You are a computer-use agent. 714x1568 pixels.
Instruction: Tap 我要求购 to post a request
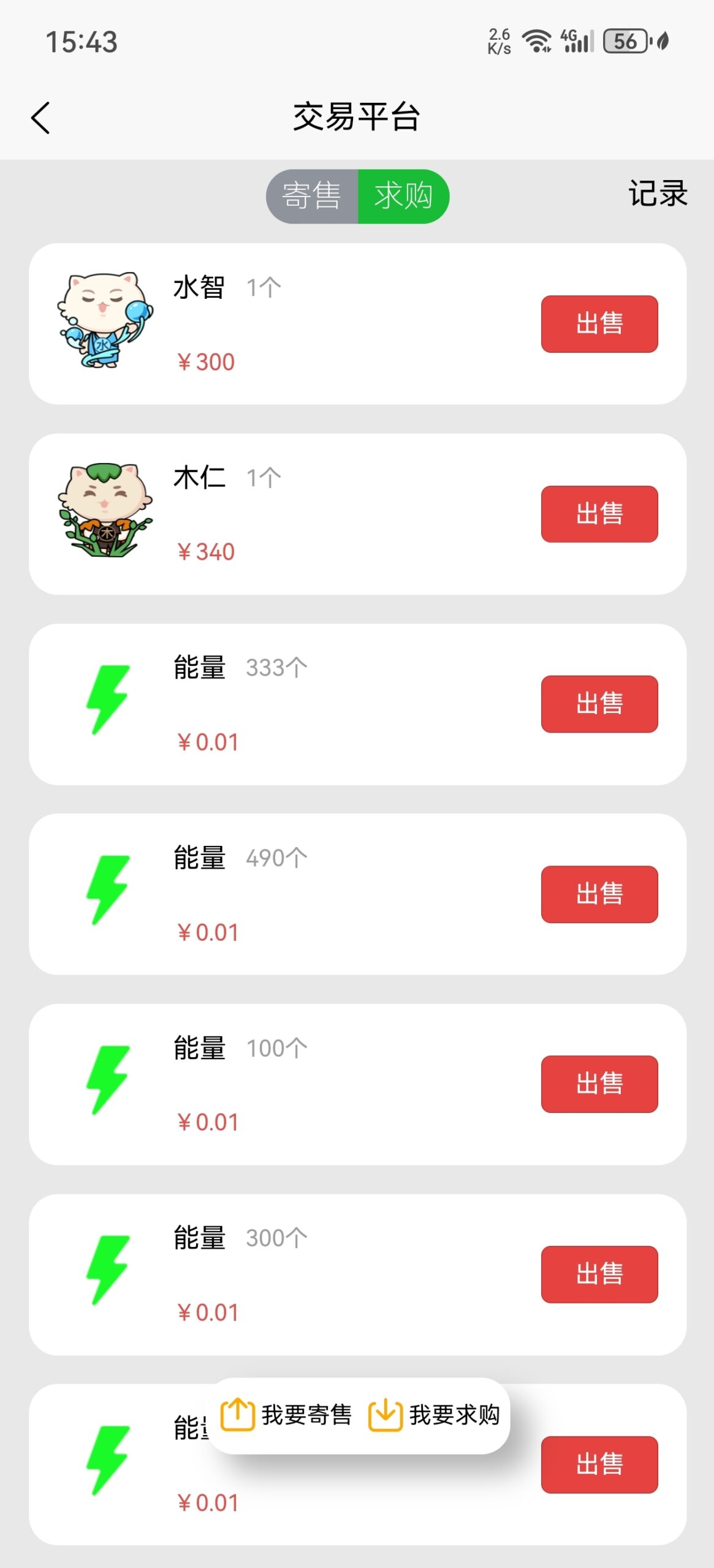point(435,1415)
